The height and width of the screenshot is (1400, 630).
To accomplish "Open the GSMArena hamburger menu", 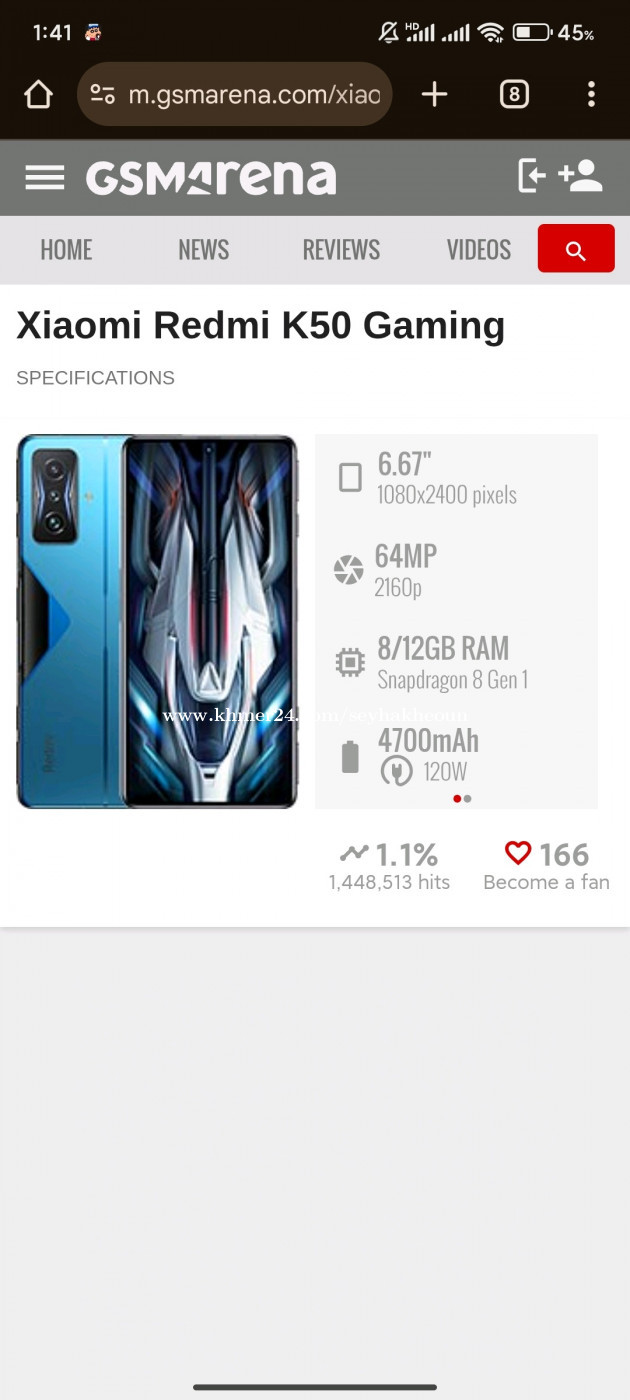I will 44,178.
